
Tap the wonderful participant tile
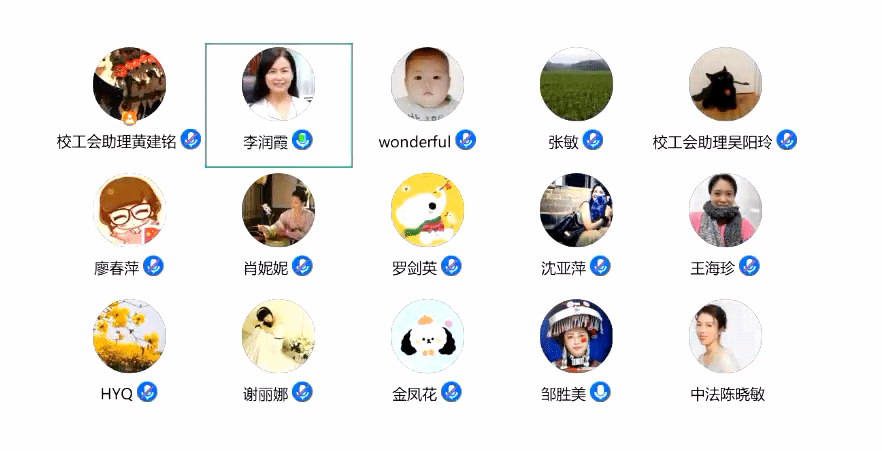427,85
